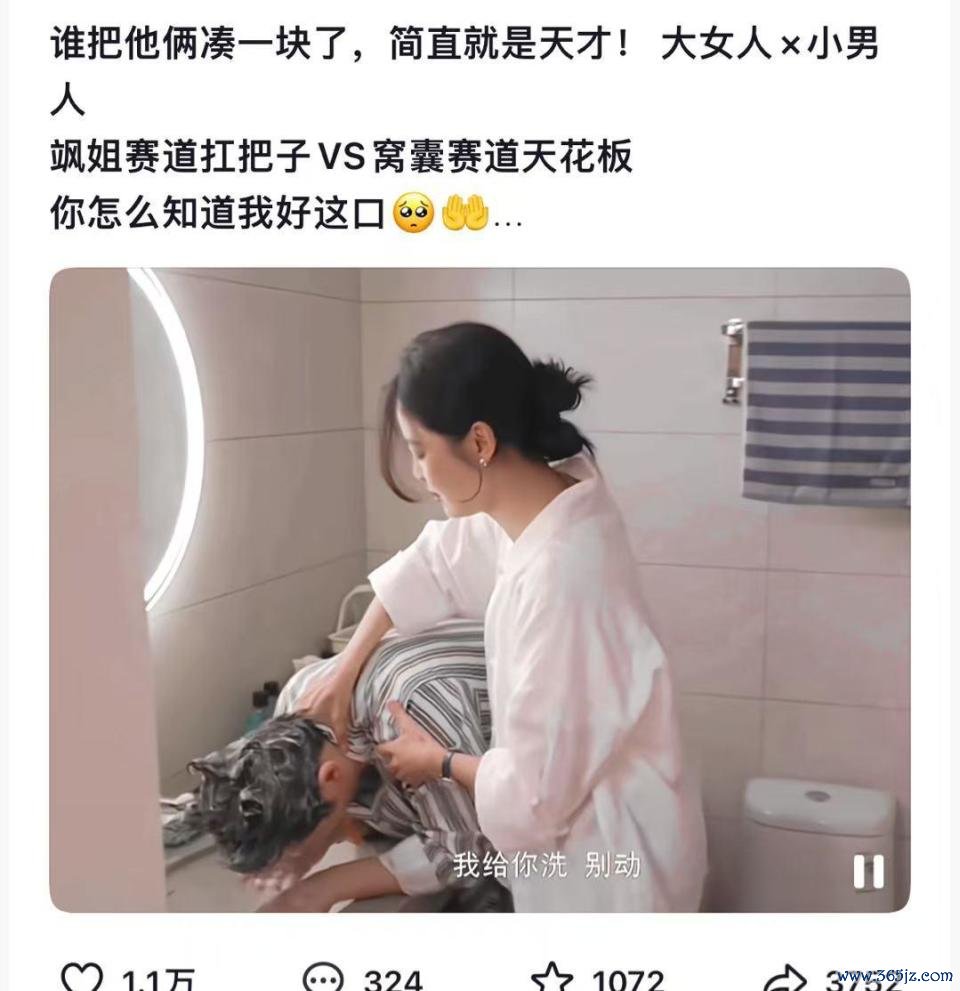Favorite the post with the star icon
The image size is (960, 991).
click(x=552, y=976)
